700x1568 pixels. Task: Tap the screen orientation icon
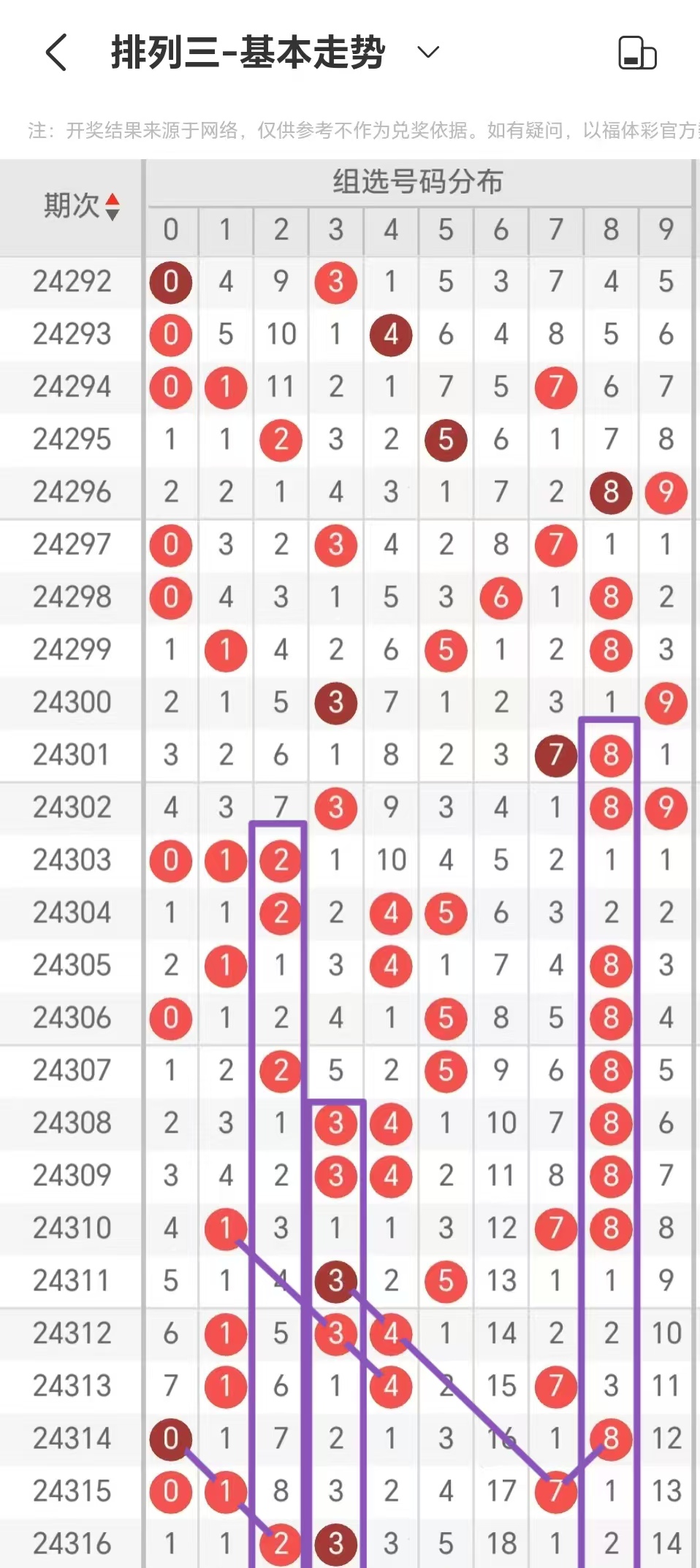[637, 53]
